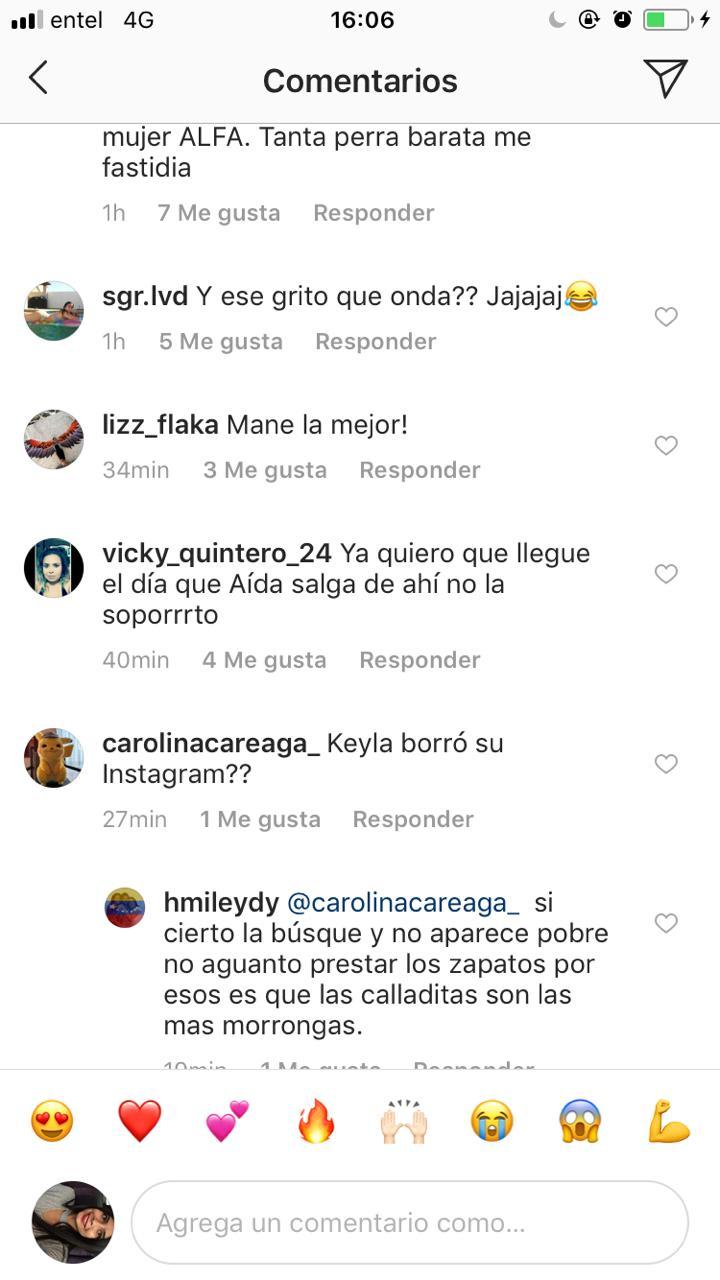Like carolinacareaga_'s comment

(666, 763)
